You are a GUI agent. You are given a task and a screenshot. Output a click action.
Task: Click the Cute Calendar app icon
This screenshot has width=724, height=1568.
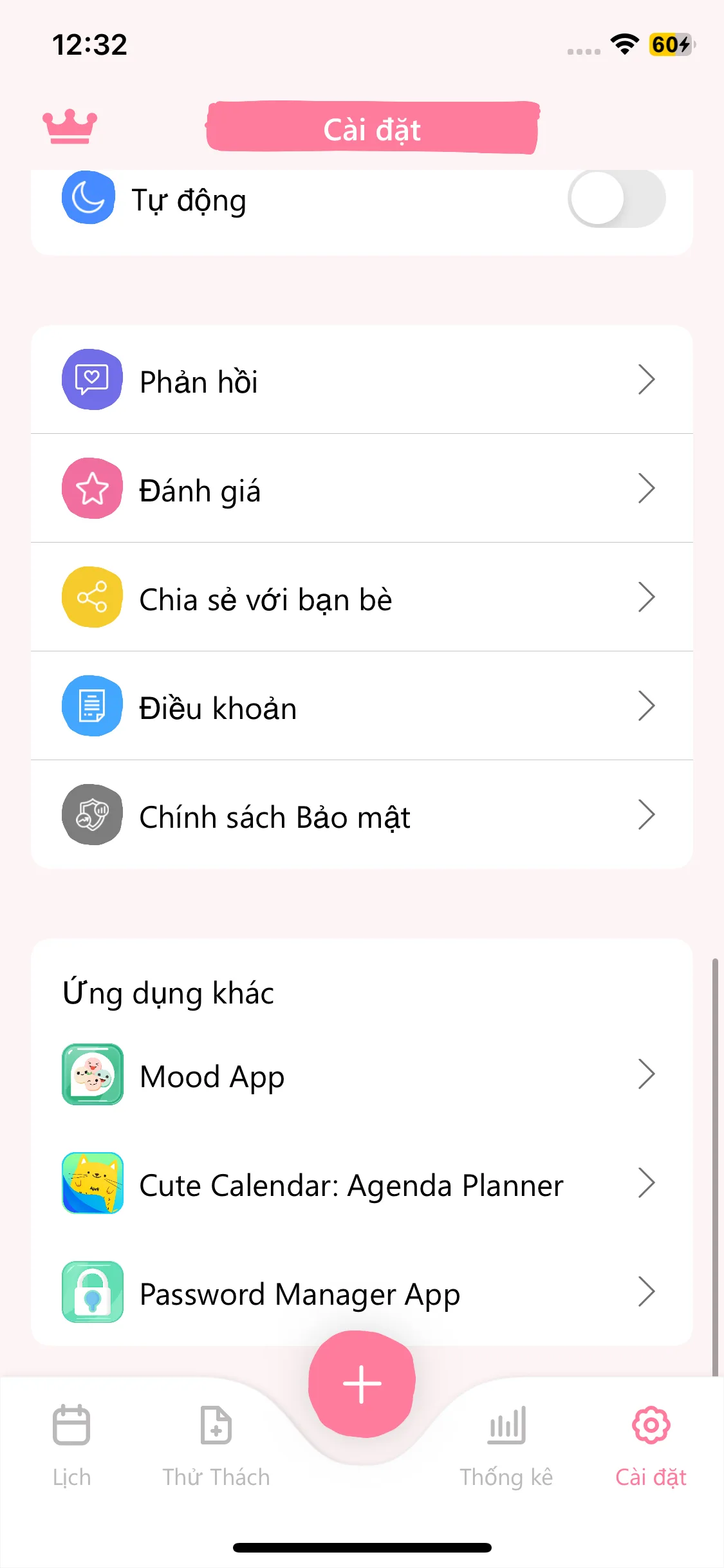92,1184
